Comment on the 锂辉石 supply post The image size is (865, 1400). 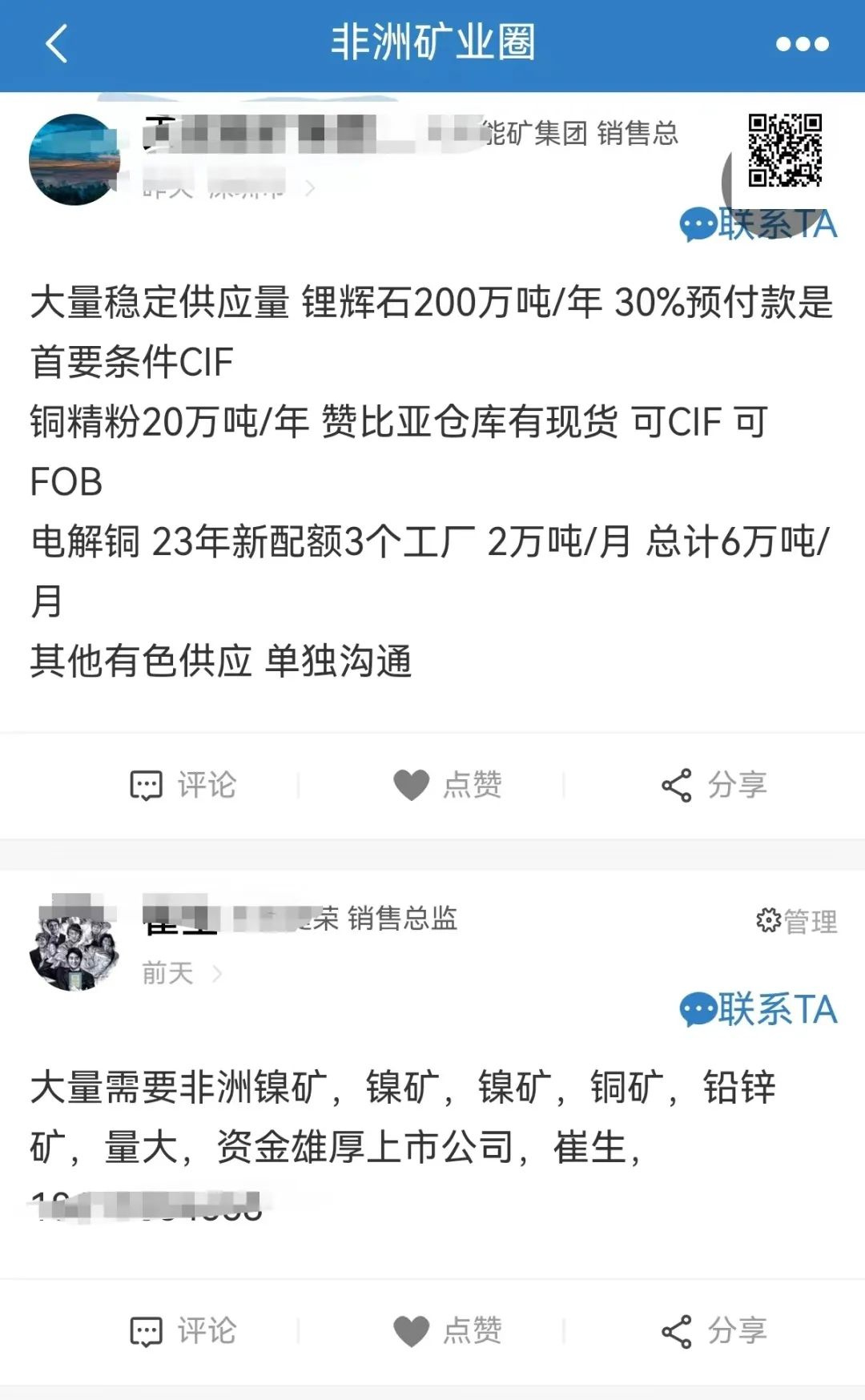coord(183,785)
